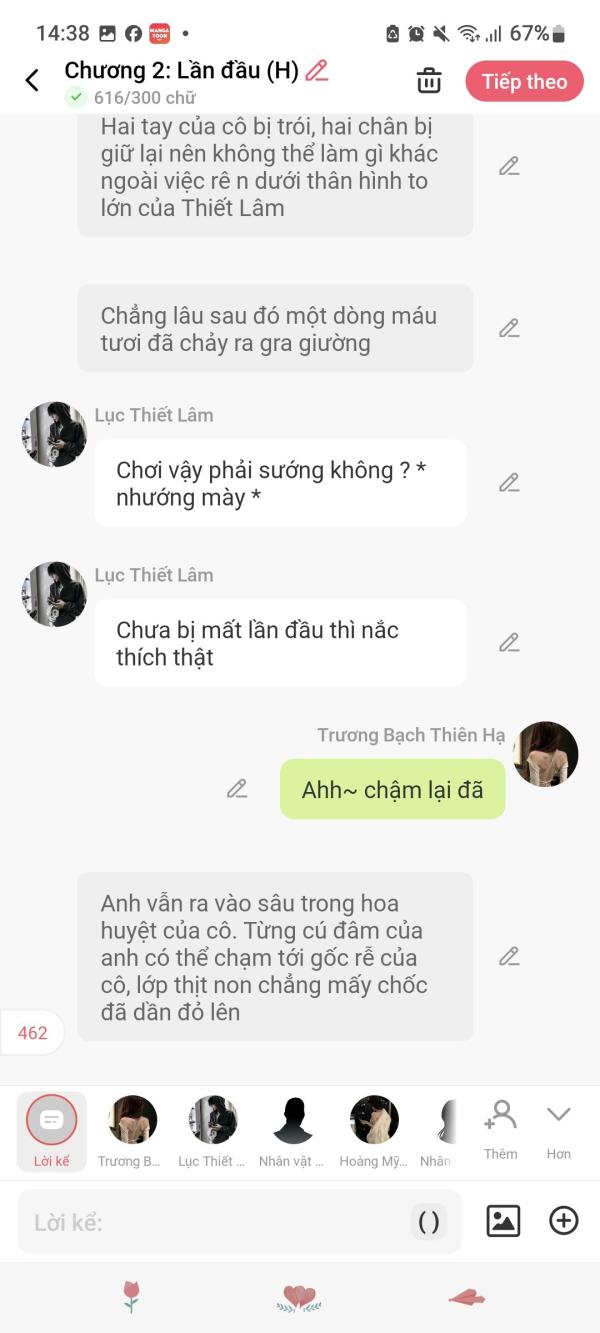The height and width of the screenshot is (1333, 600).
Task: Expand more options with Hơn chevron
Action: click(x=559, y=1131)
